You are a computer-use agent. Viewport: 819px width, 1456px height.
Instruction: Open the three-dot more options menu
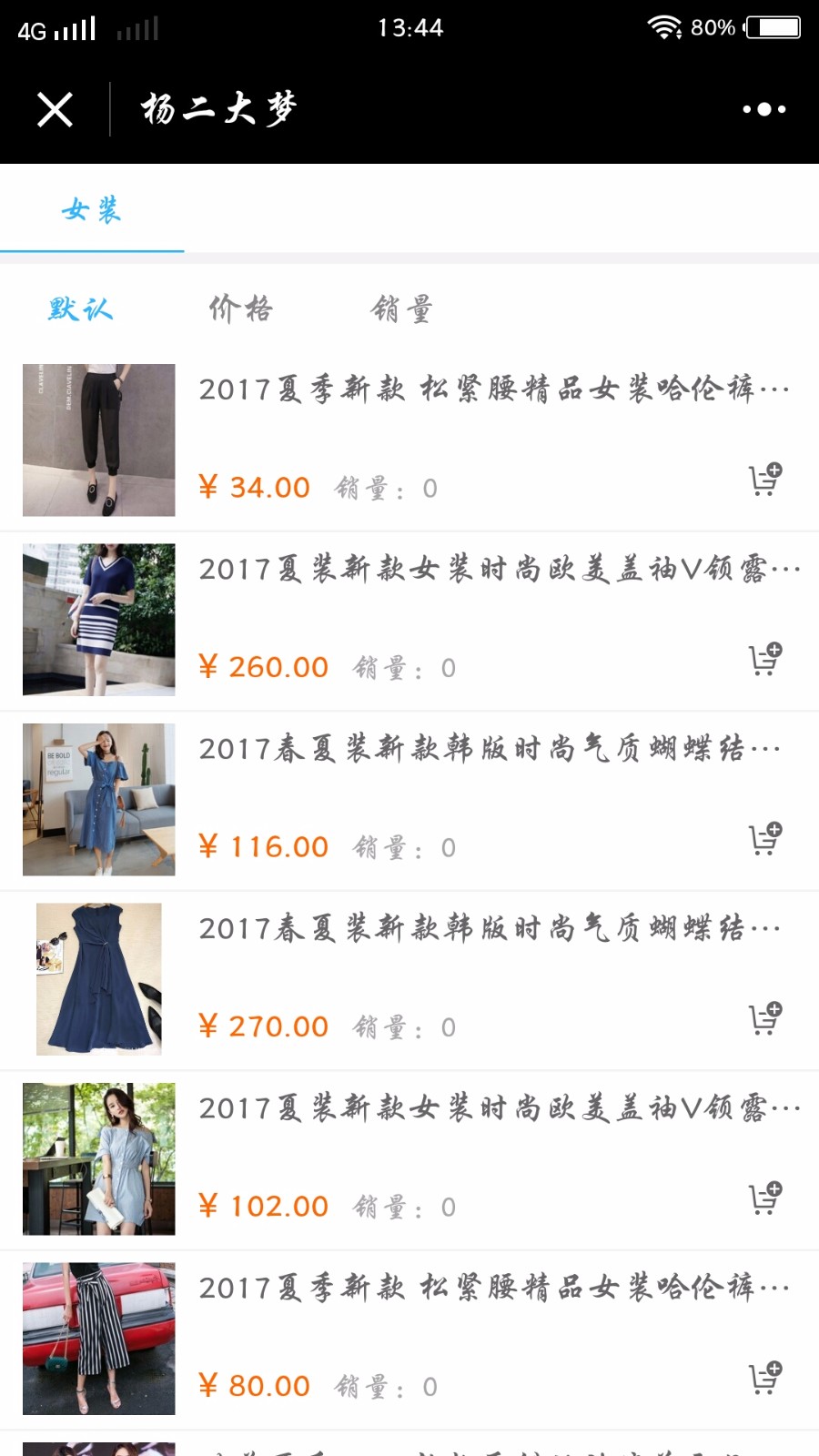[764, 109]
